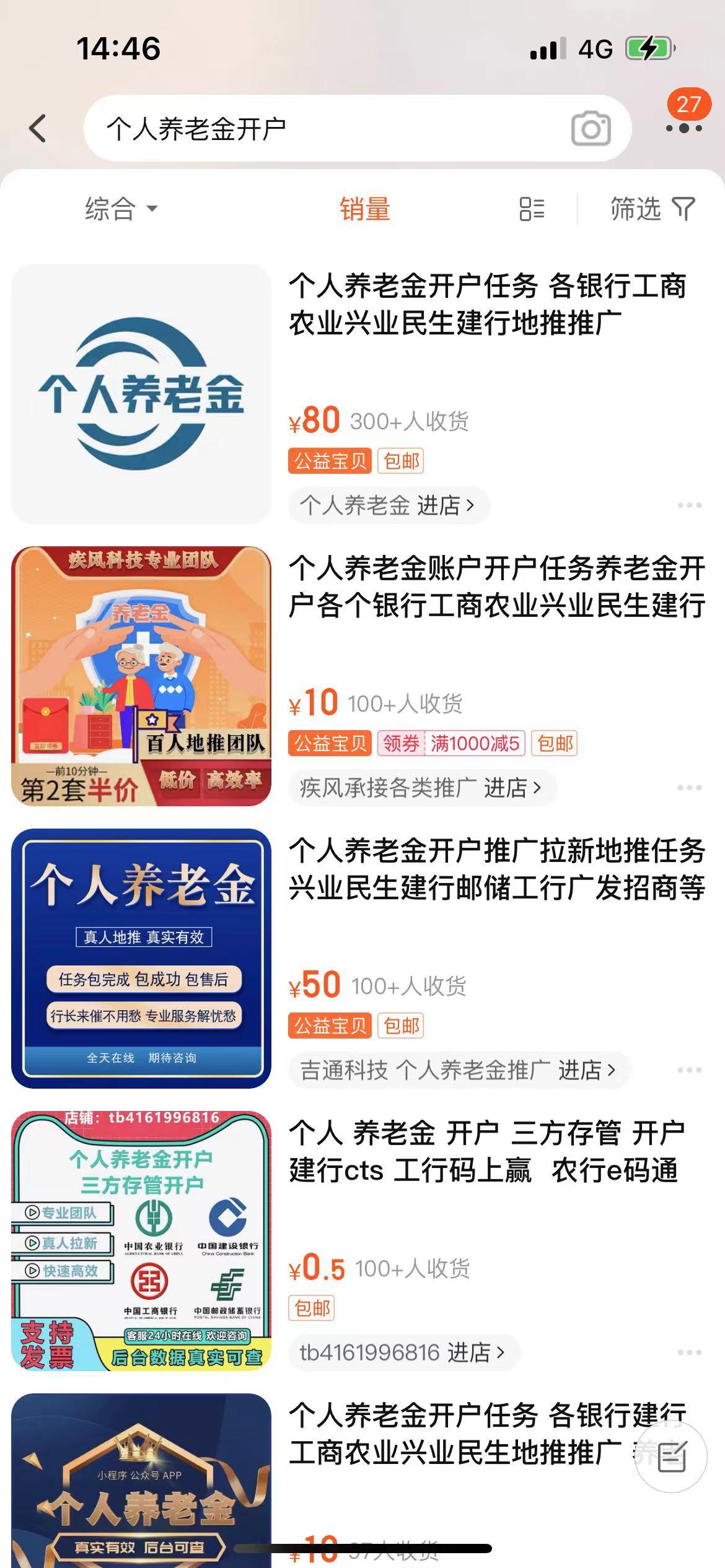Select the 综合 tab
The width and height of the screenshot is (725, 1568).
110,209
